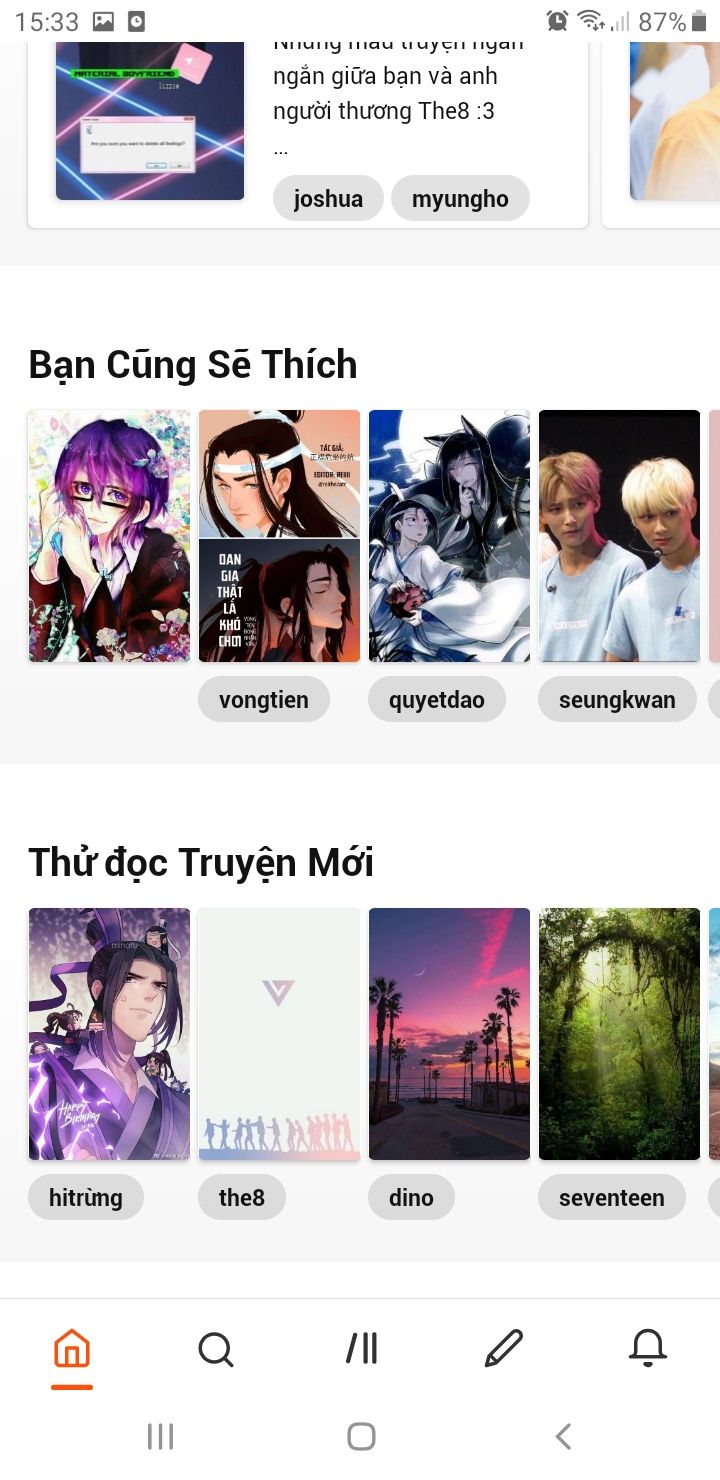Open the Search tab
The width and height of the screenshot is (720, 1480).
click(x=215, y=1350)
